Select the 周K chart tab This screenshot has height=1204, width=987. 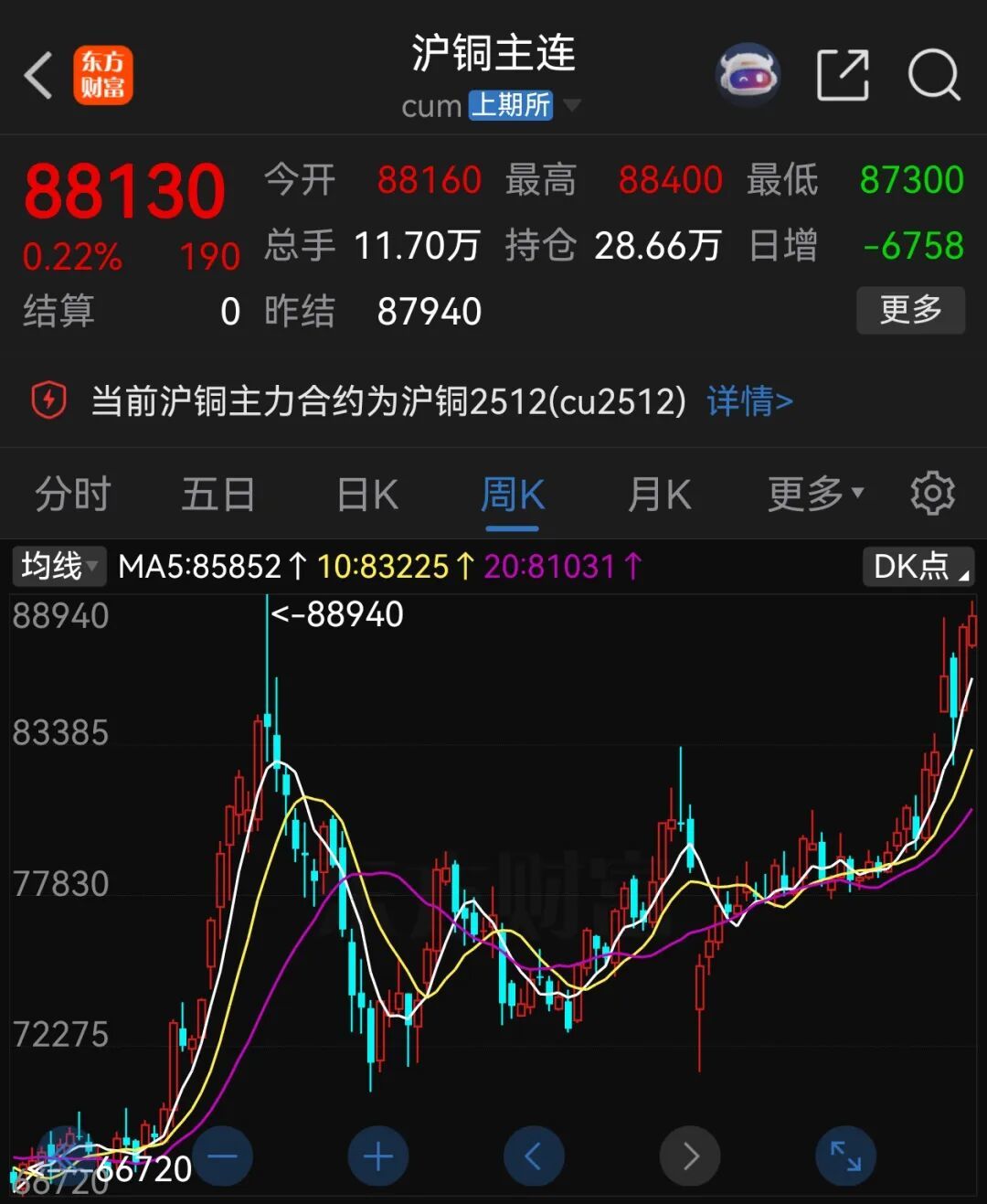pos(513,495)
